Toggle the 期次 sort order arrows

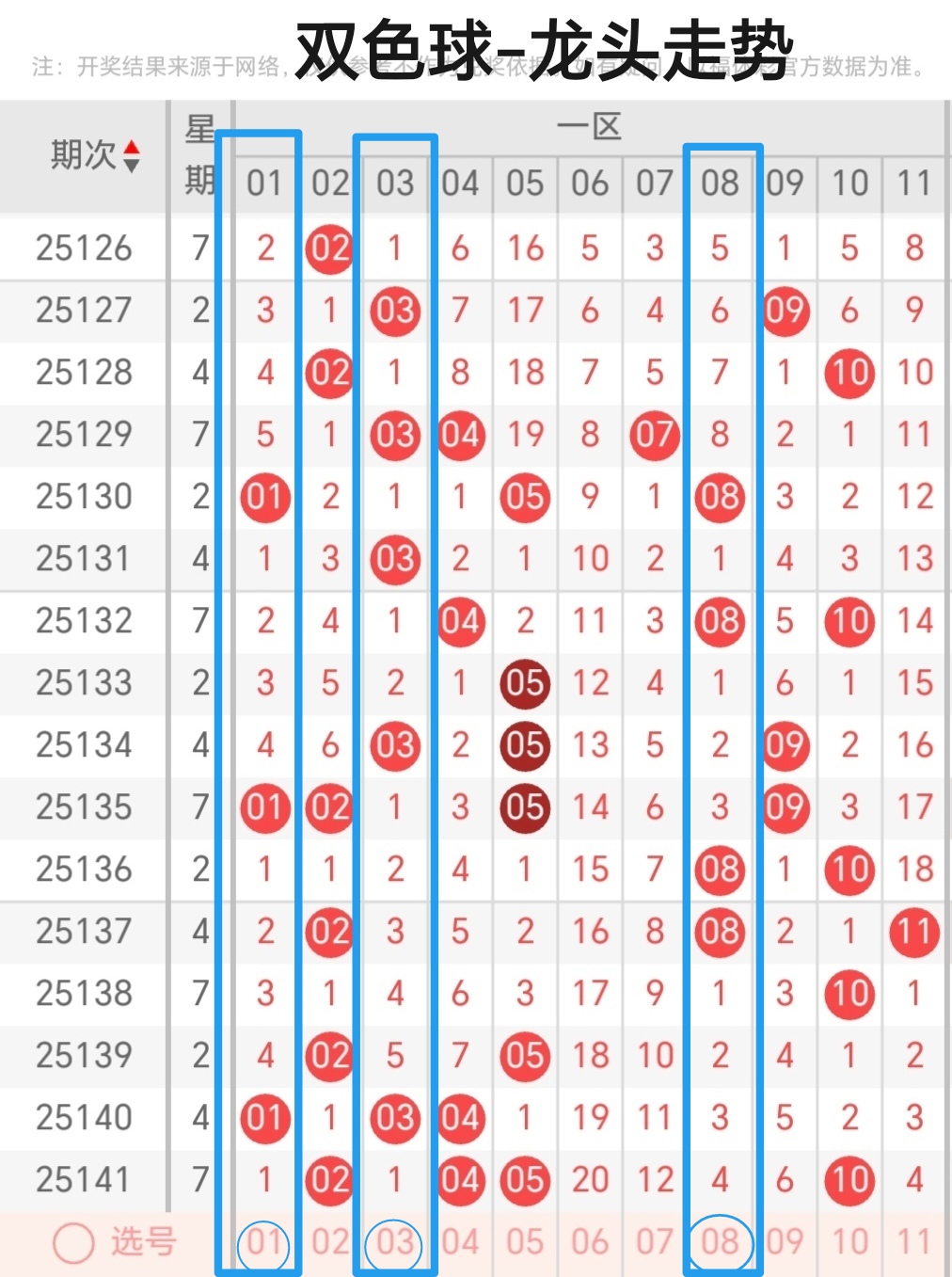pyautogui.click(x=132, y=156)
